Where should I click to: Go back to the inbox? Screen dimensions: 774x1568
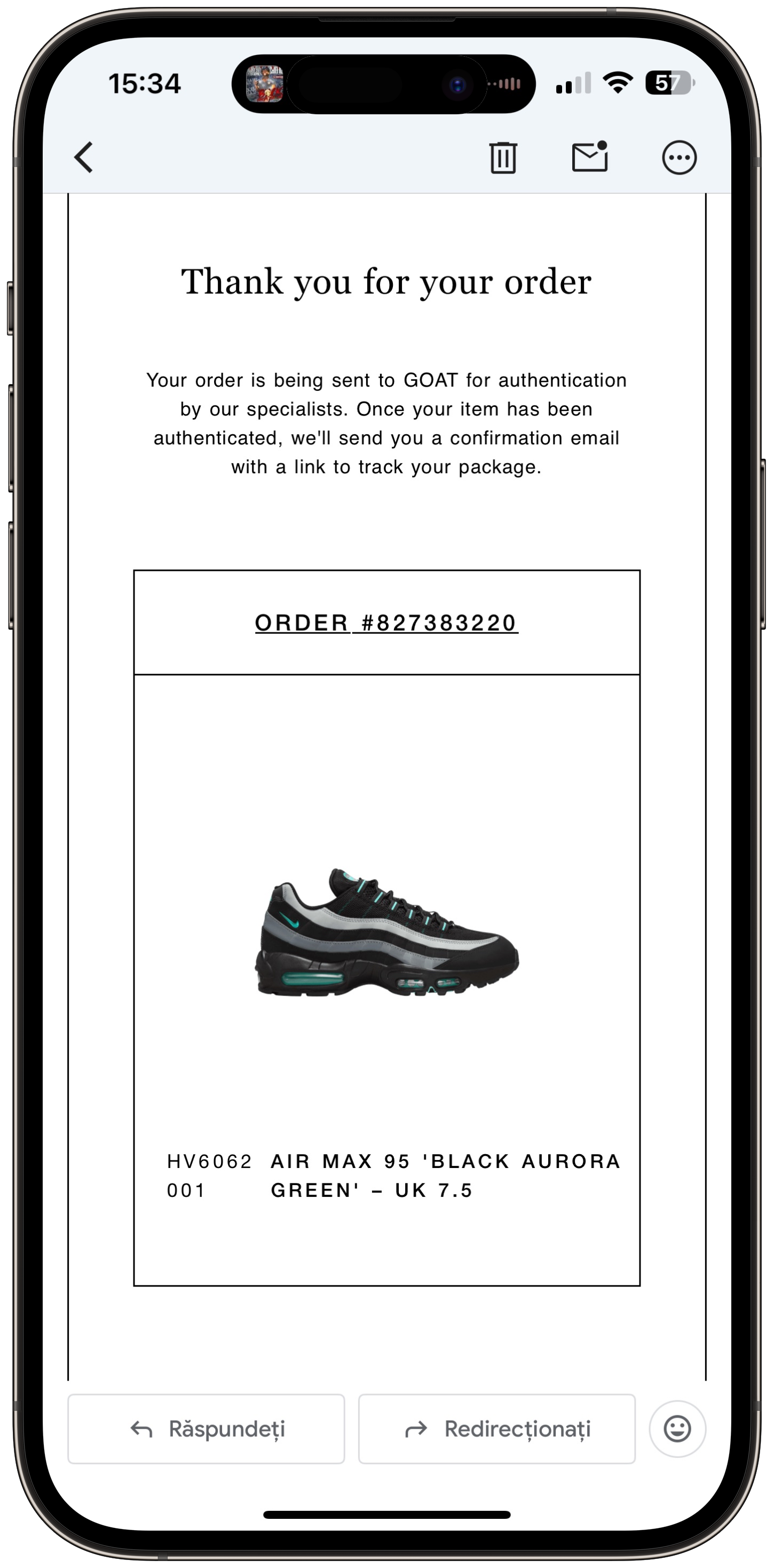point(84,158)
